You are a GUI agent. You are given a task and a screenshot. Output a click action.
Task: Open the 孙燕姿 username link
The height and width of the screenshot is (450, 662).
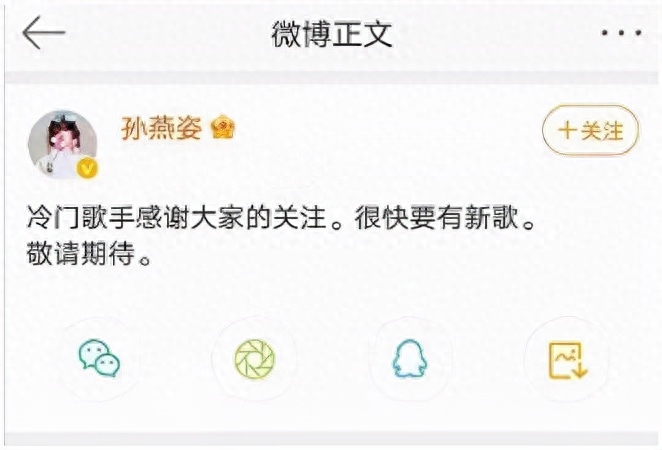(161, 128)
